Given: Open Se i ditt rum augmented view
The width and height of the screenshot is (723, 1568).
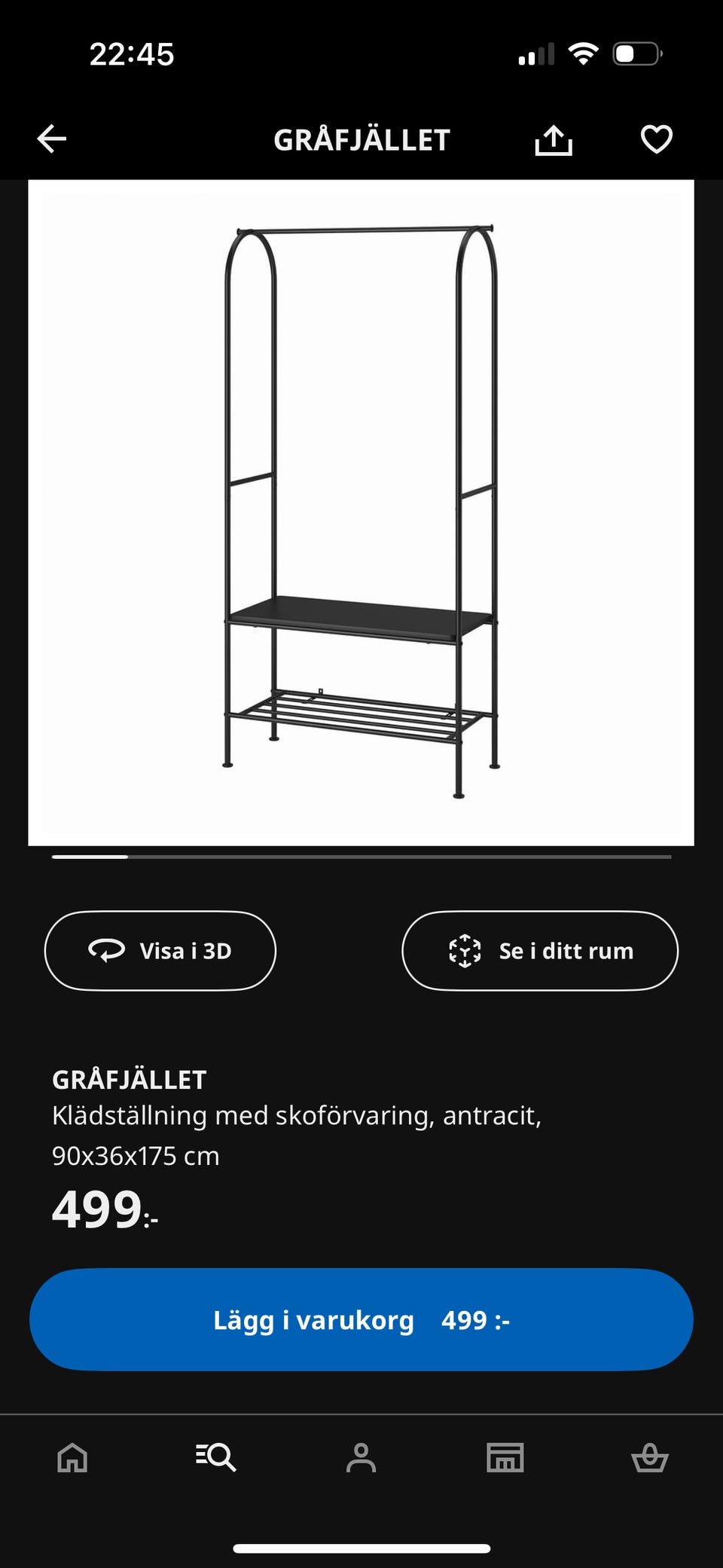Looking at the screenshot, I should click(539, 951).
